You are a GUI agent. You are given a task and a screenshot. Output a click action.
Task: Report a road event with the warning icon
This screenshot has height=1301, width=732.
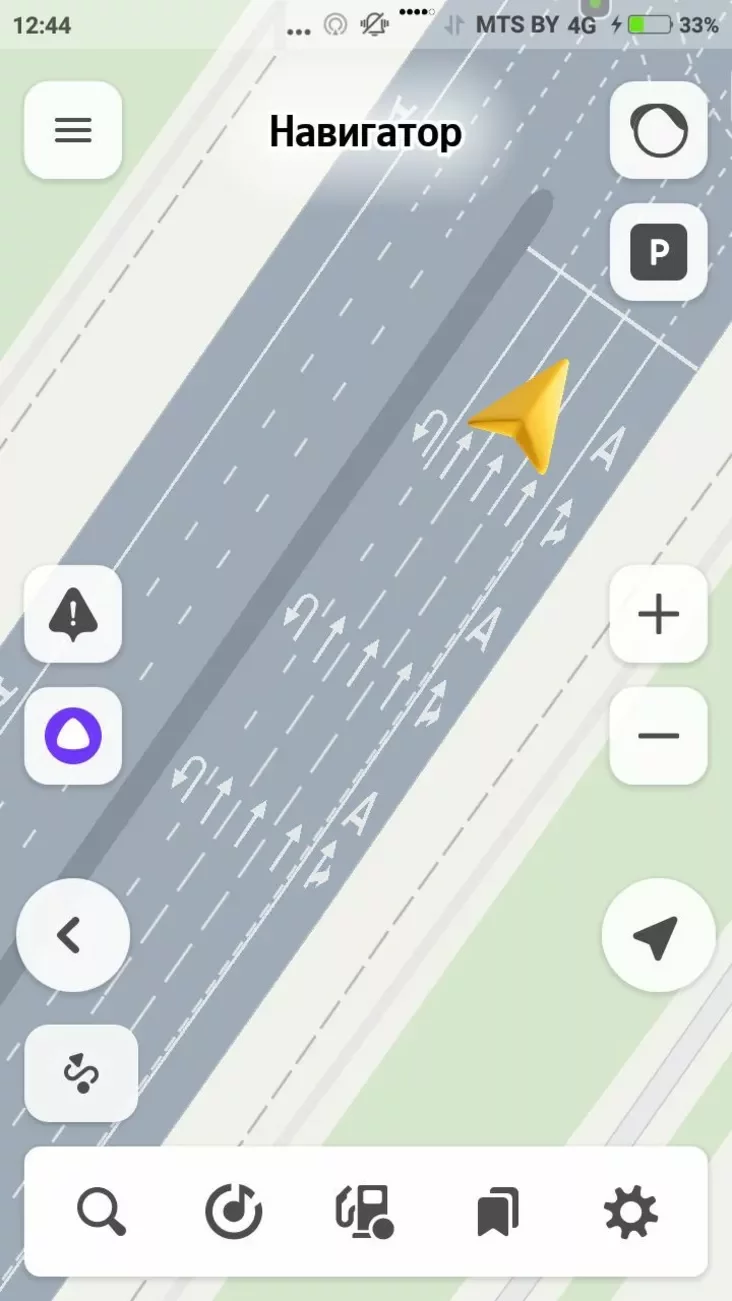click(73, 614)
